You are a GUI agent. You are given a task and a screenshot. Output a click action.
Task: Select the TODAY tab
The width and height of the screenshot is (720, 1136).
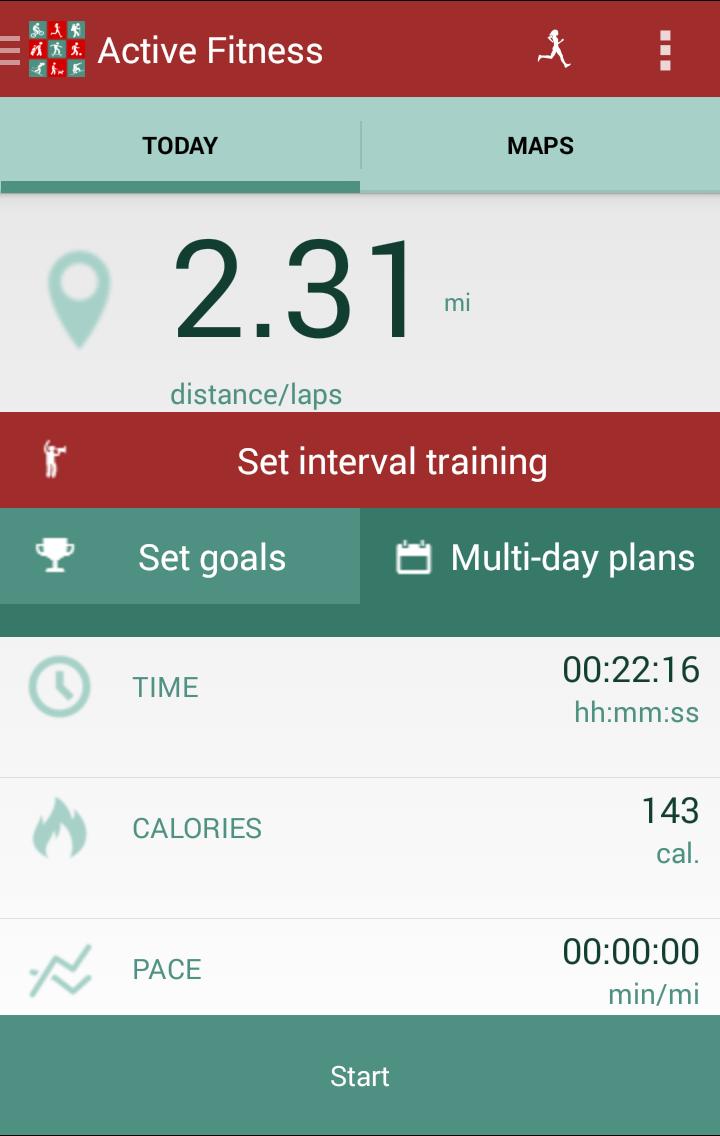180,144
